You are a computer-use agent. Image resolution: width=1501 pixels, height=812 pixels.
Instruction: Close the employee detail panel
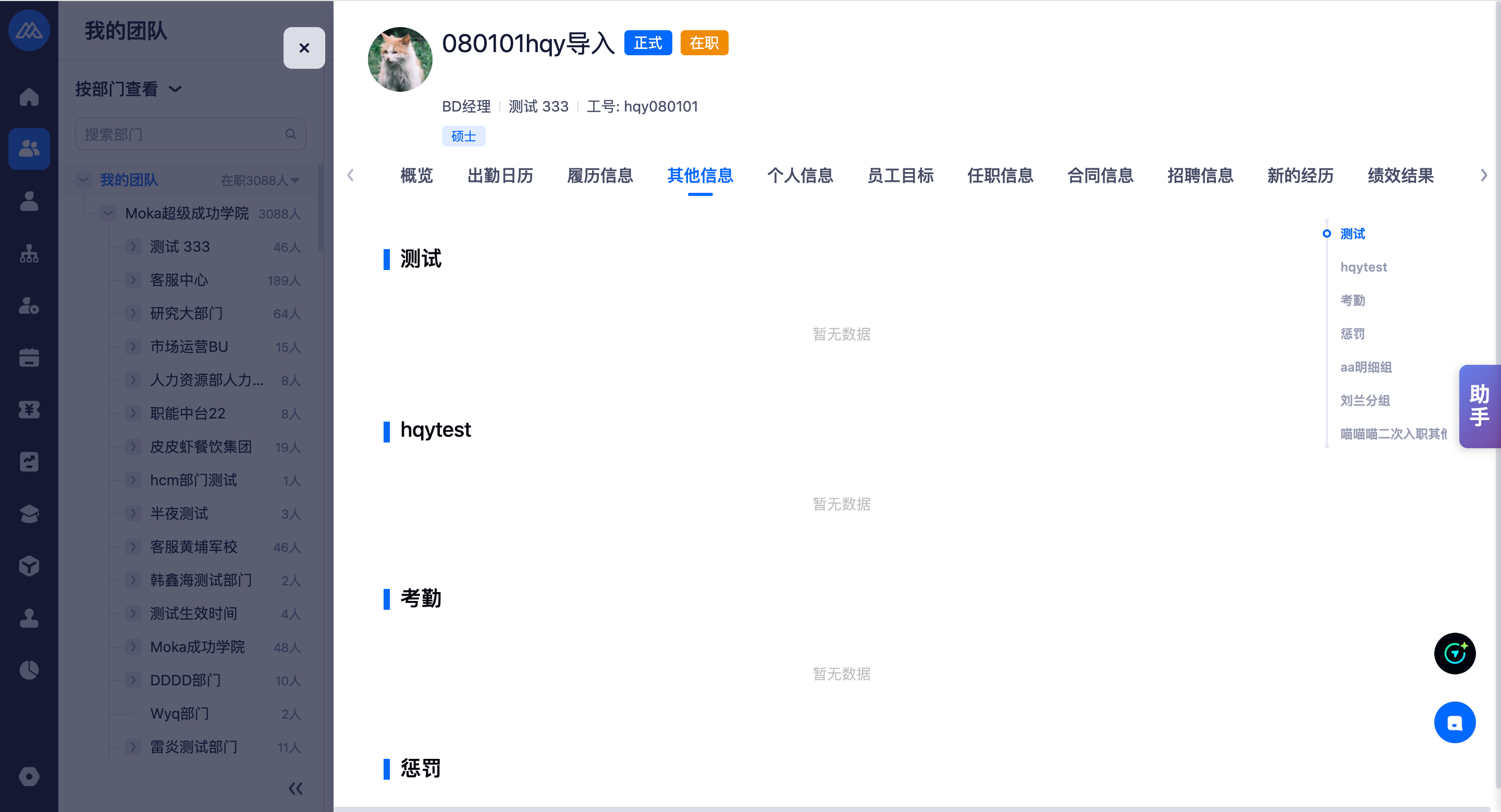click(303, 48)
